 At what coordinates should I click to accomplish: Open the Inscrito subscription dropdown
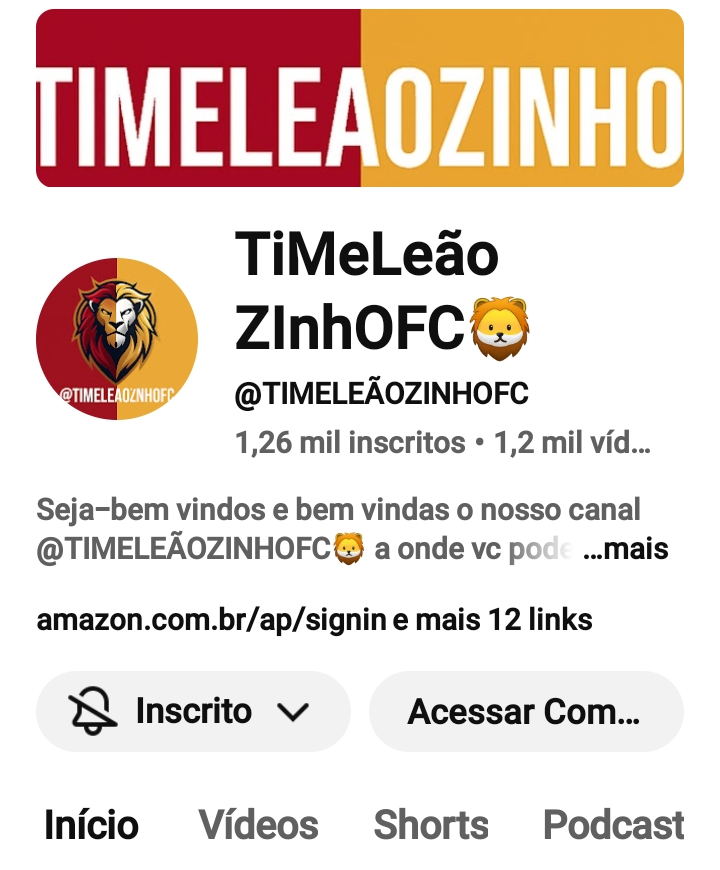(193, 711)
